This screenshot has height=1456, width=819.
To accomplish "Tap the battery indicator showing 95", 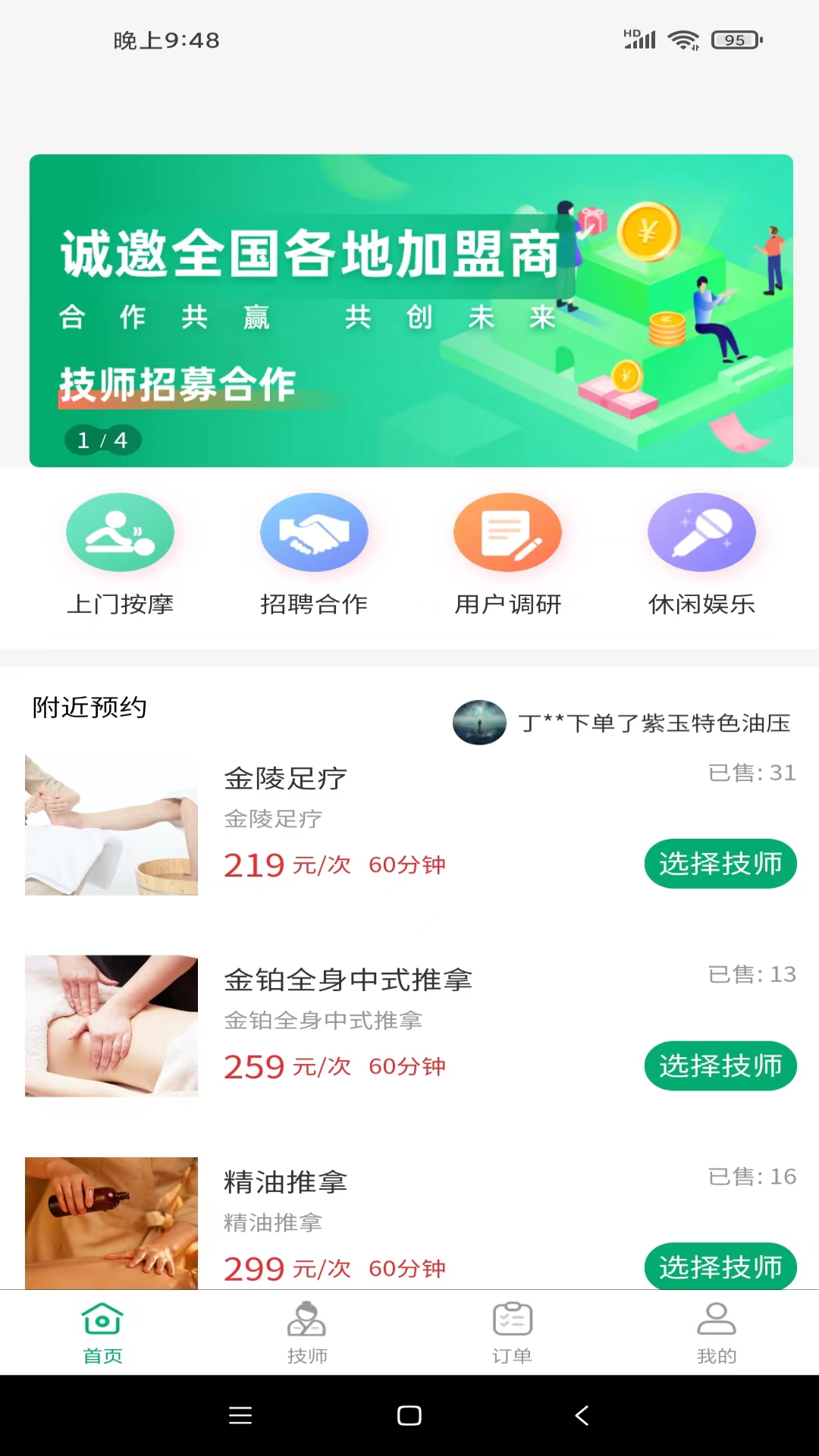I will 730,39.
